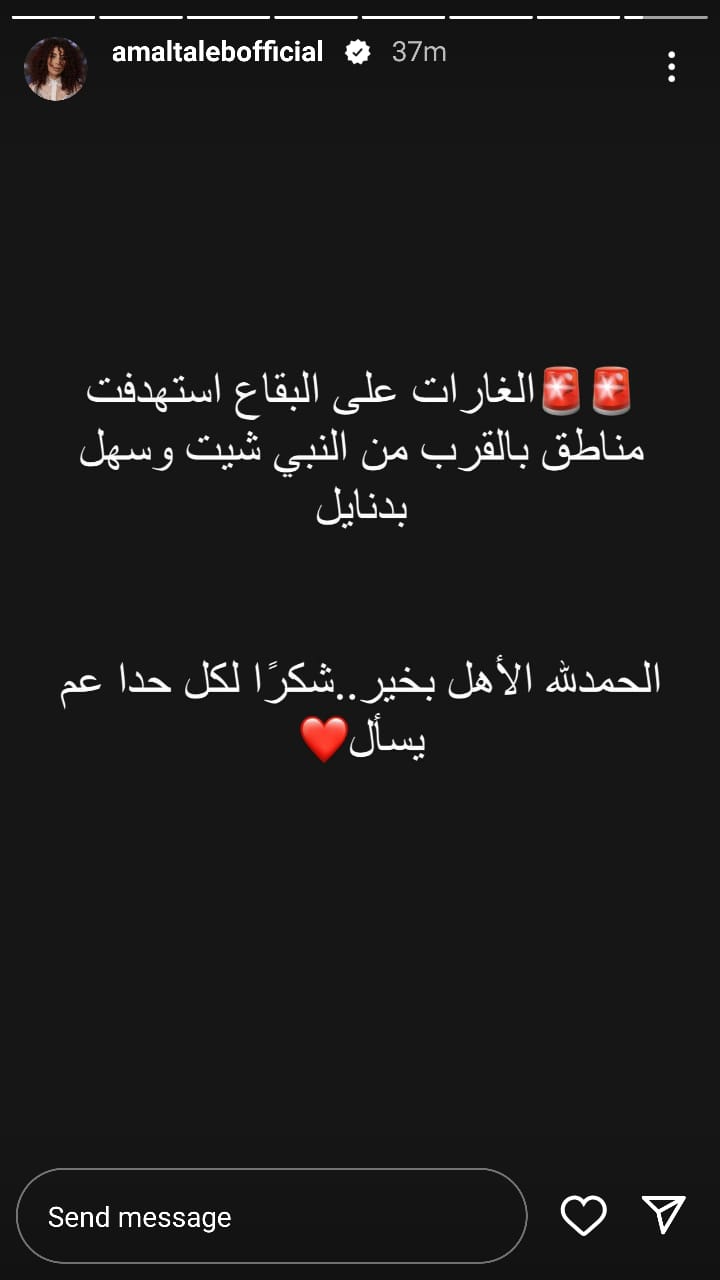Open amaltalebofficial's profile picture
The height and width of the screenshot is (1280, 720).
pos(55,68)
